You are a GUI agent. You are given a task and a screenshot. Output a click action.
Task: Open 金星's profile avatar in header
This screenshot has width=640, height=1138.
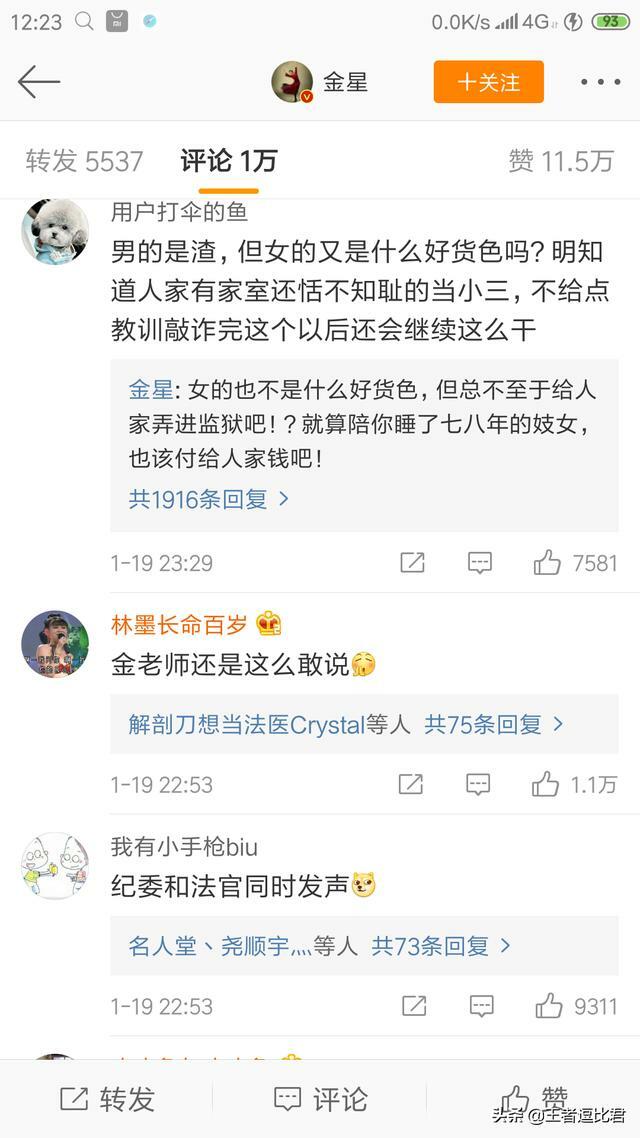pos(292,82)
